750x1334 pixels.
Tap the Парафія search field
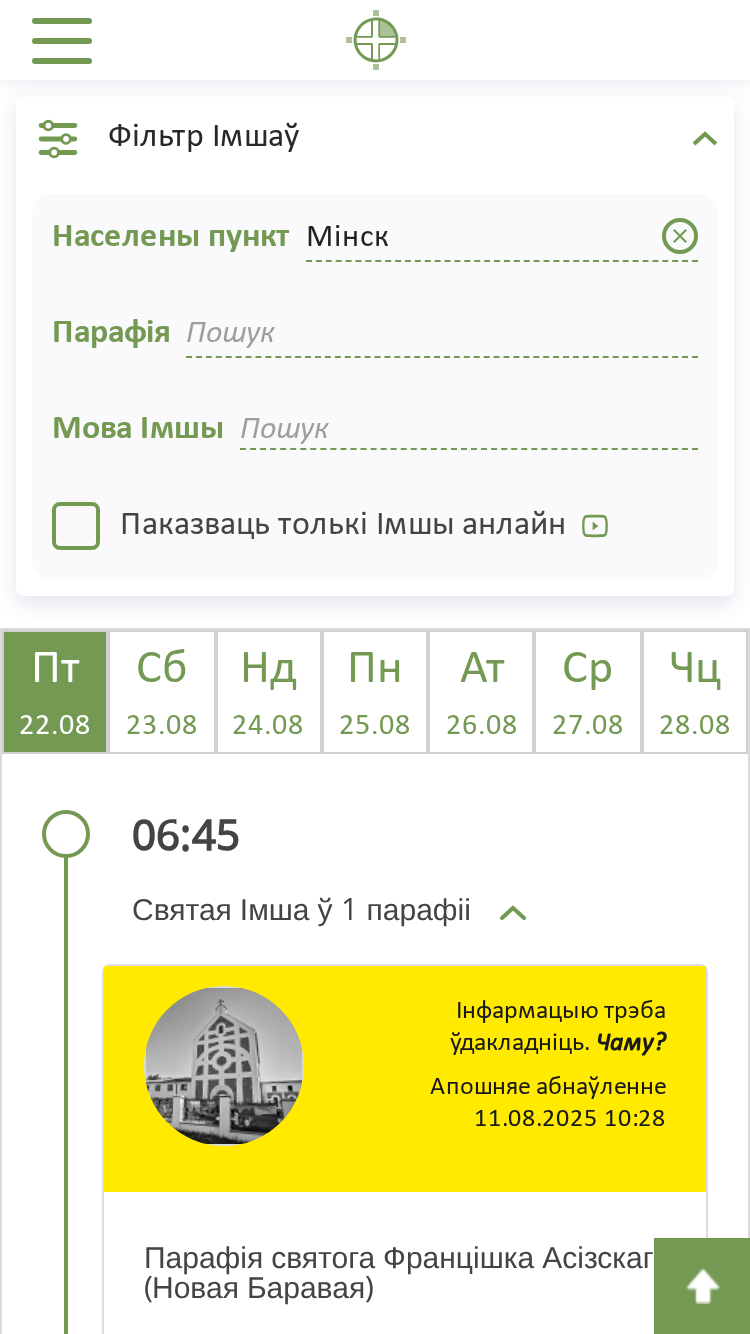(442, 333)
